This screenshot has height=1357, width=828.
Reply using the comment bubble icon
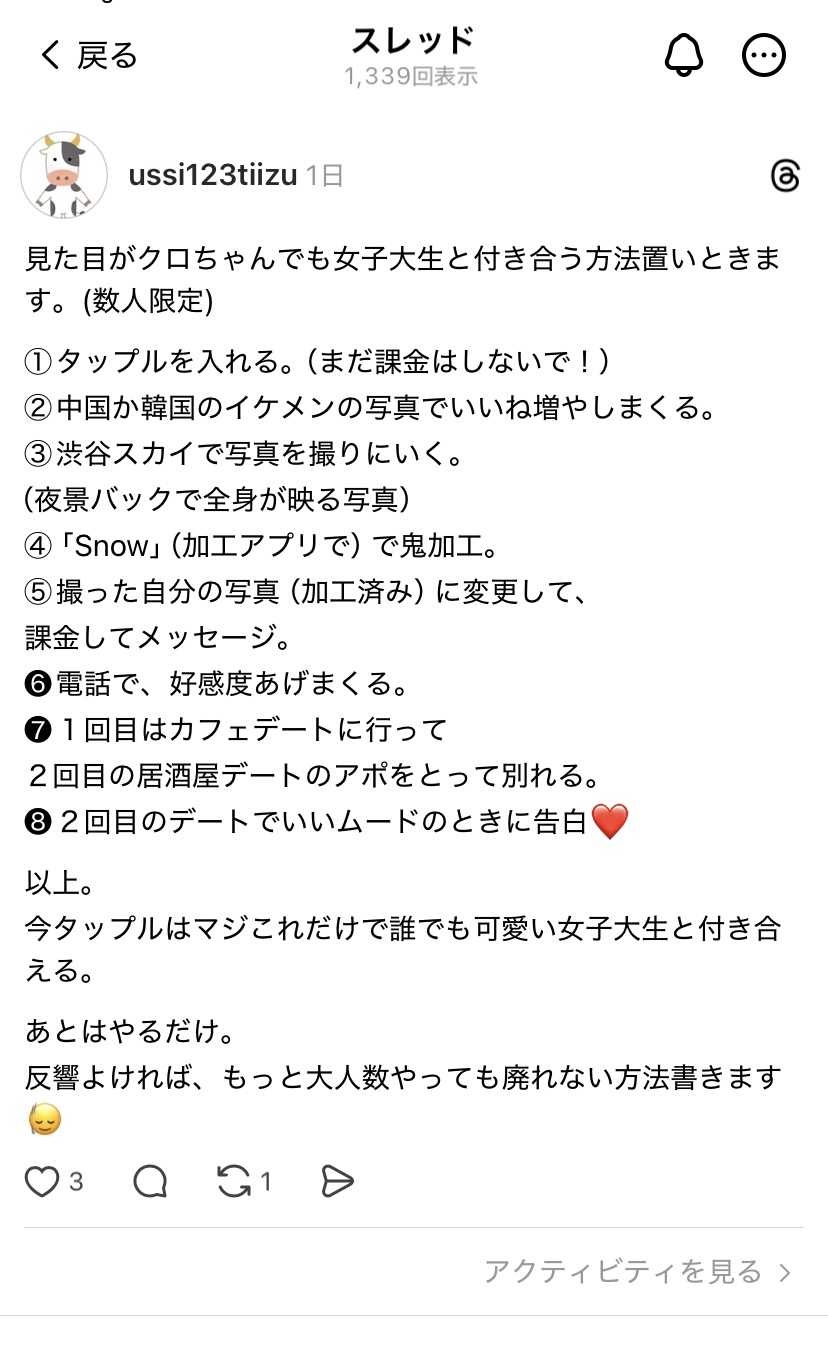[150, 1182]
